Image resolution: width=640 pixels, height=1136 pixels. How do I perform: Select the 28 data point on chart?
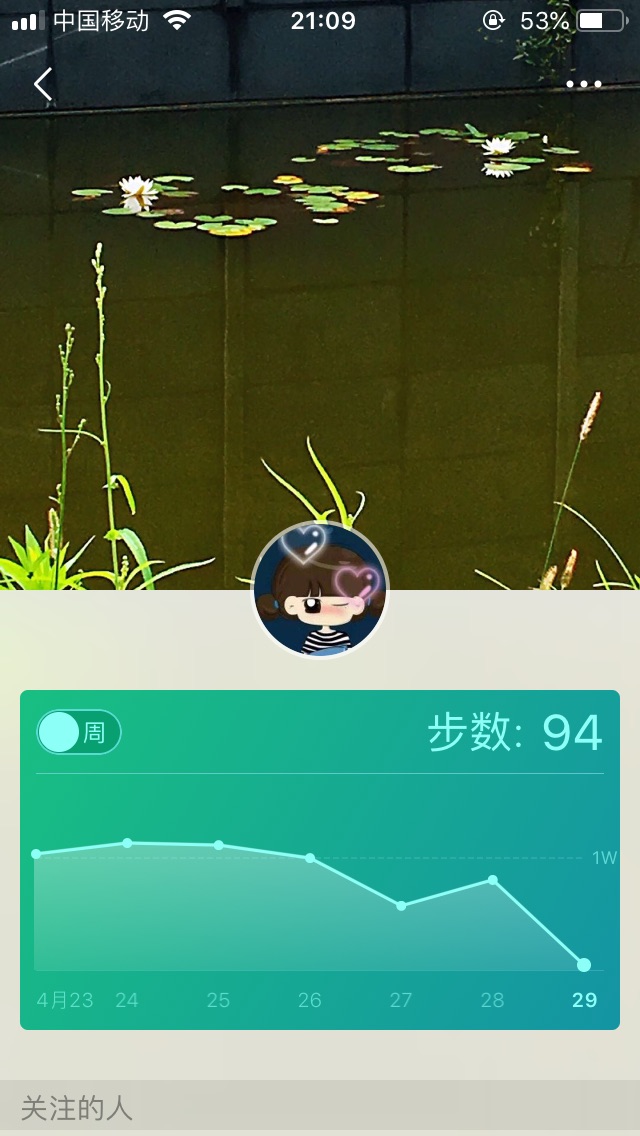[493, 880]
